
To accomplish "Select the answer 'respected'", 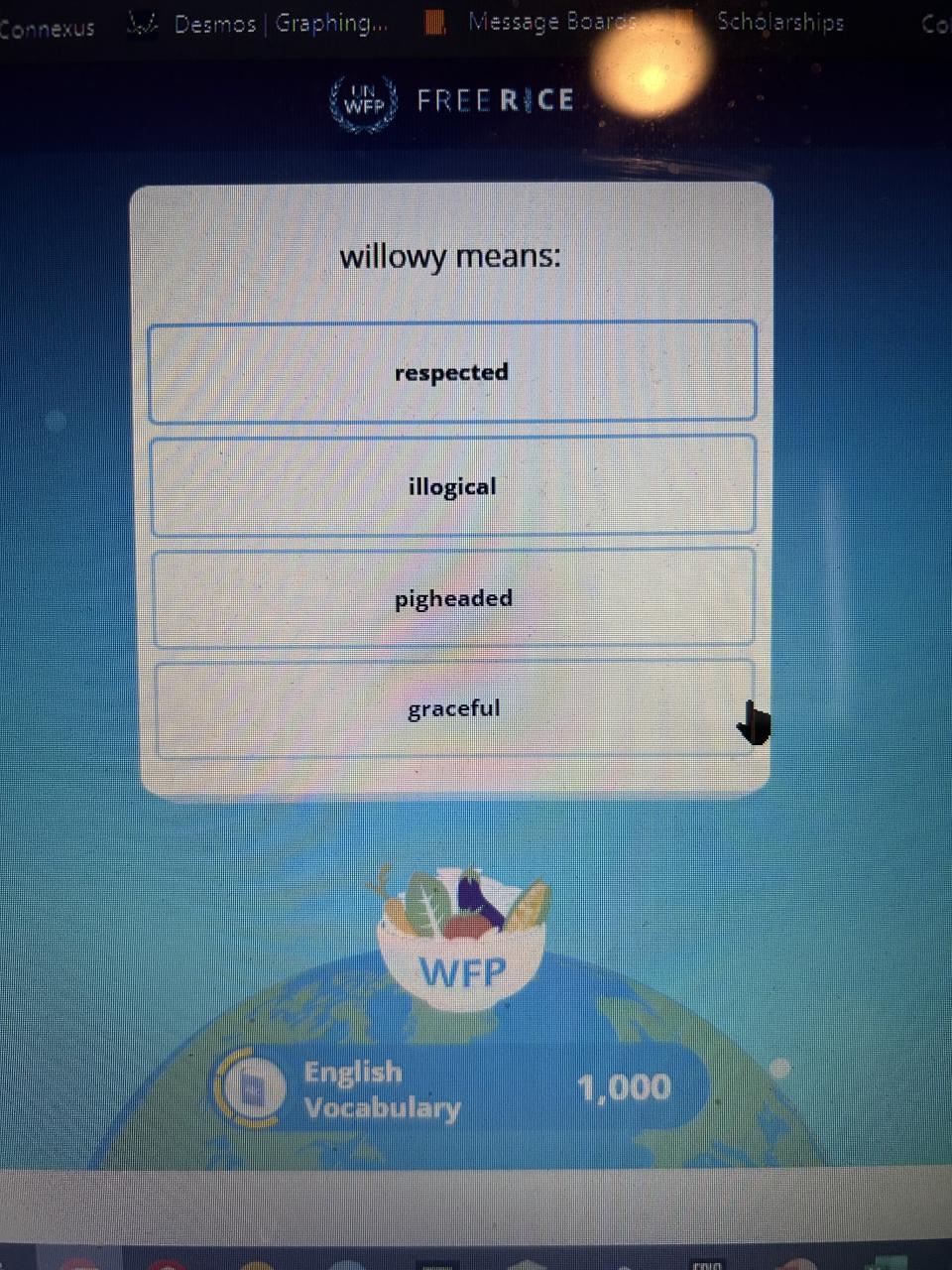I will tap(452, 372).
